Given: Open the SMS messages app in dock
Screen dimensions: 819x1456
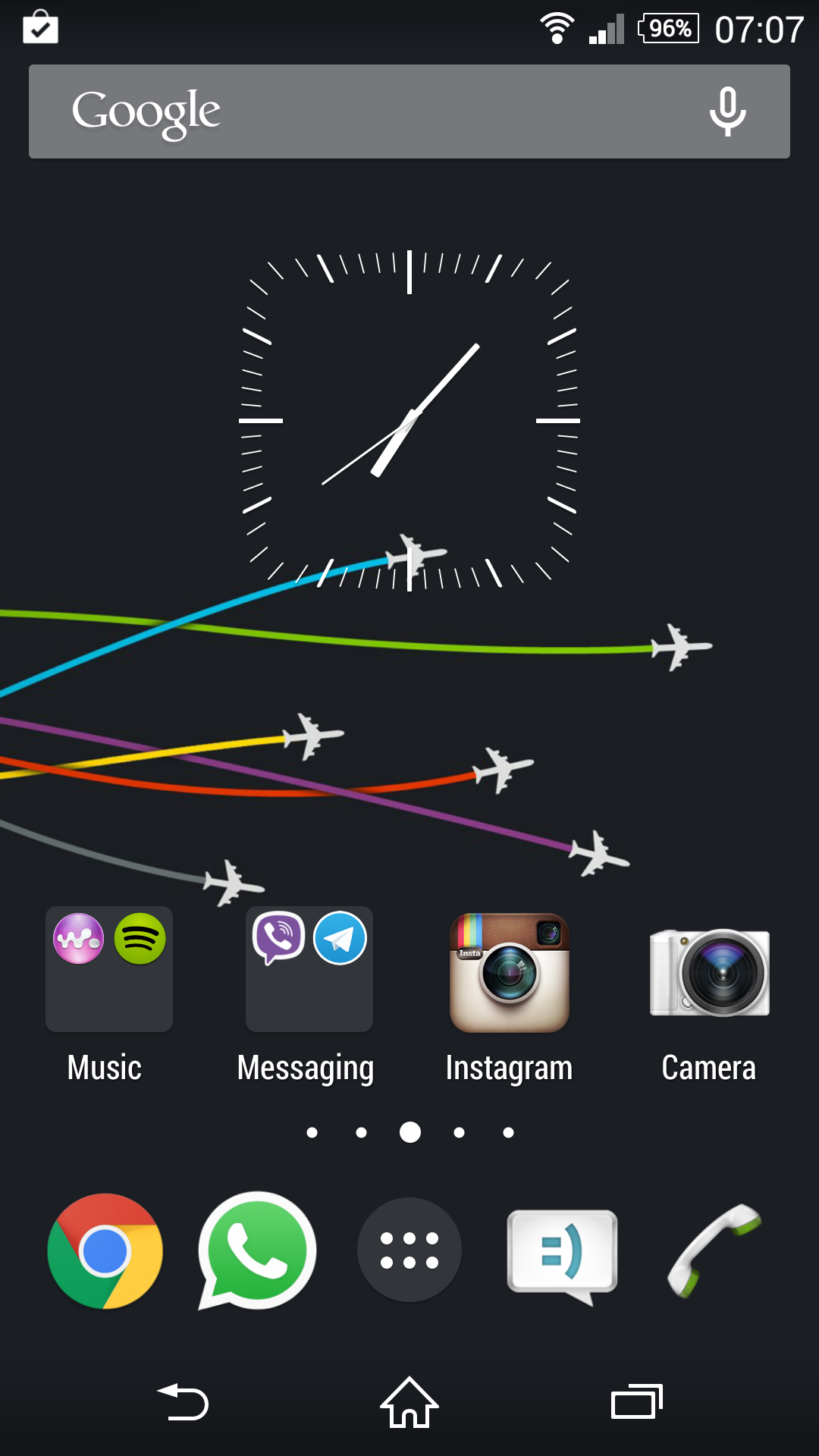Looking at the screenshot, I should (x=562, y=1250).
